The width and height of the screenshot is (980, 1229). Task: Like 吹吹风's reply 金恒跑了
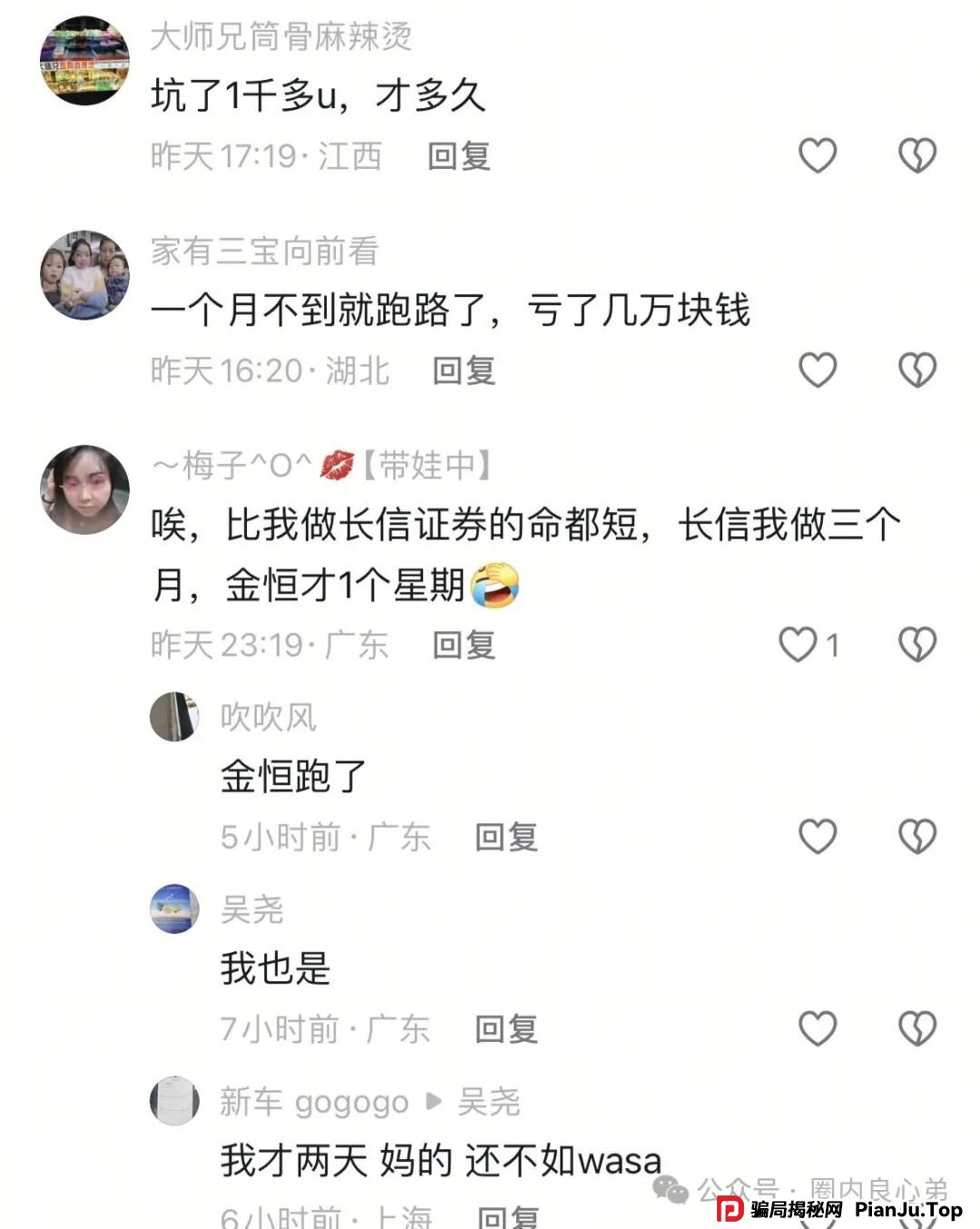click(x=817, y=837)
